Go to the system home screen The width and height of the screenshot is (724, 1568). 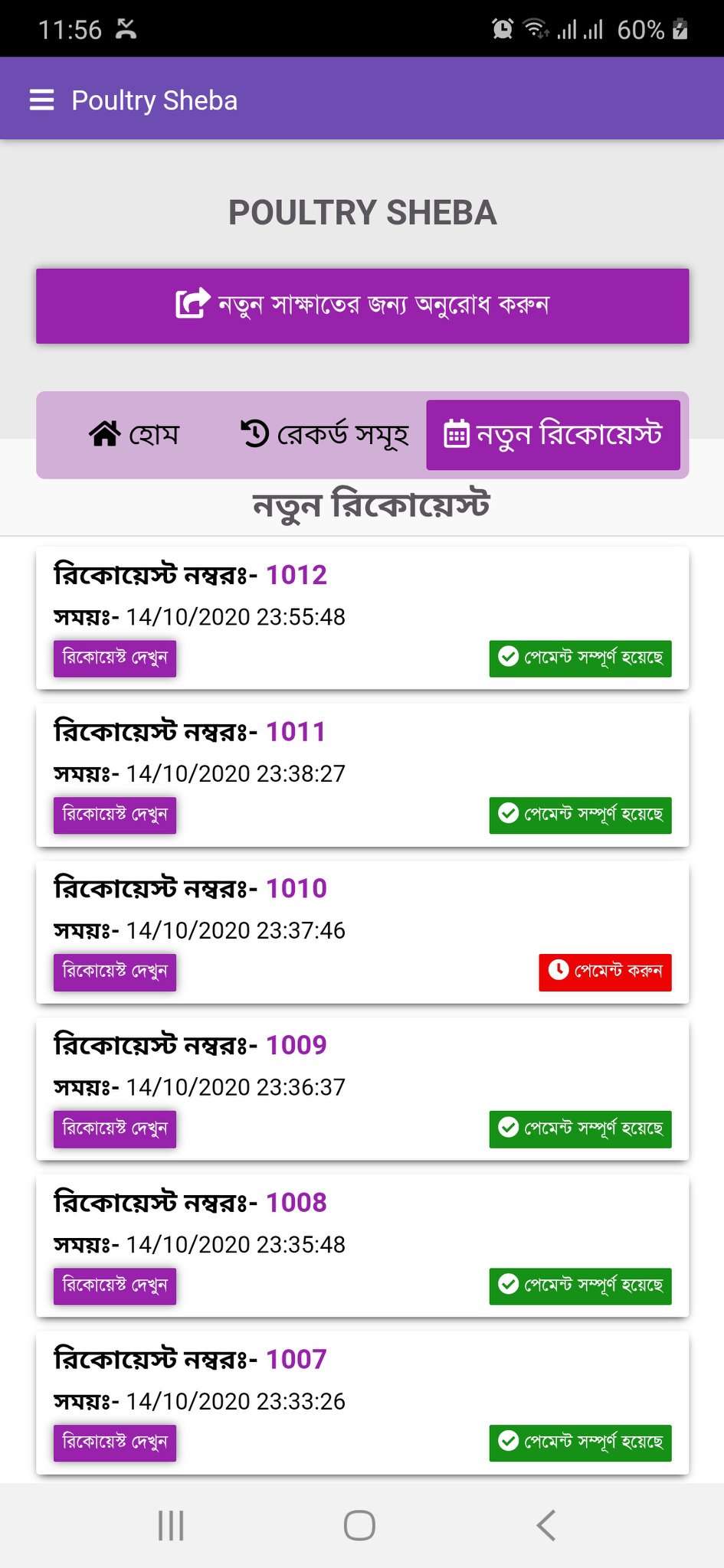click(x=359, y=1525)
